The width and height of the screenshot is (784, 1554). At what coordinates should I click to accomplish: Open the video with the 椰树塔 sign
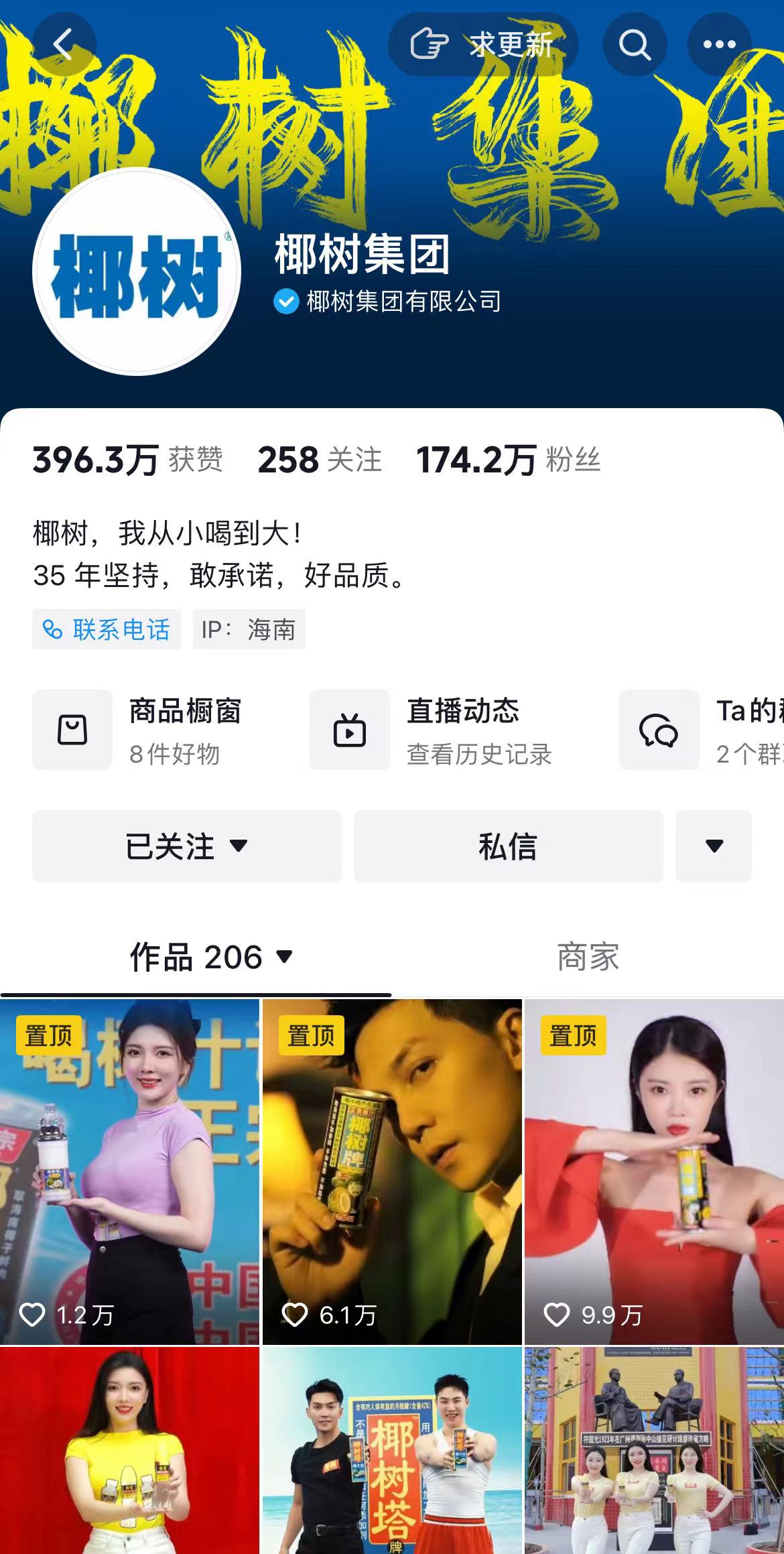[392, 1451]
